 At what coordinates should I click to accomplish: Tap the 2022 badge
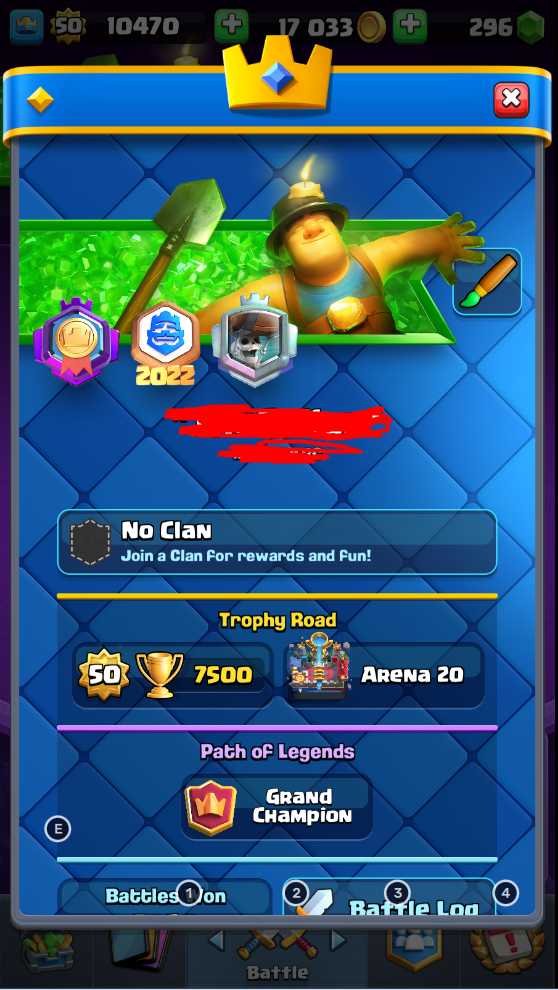(165, 344)
